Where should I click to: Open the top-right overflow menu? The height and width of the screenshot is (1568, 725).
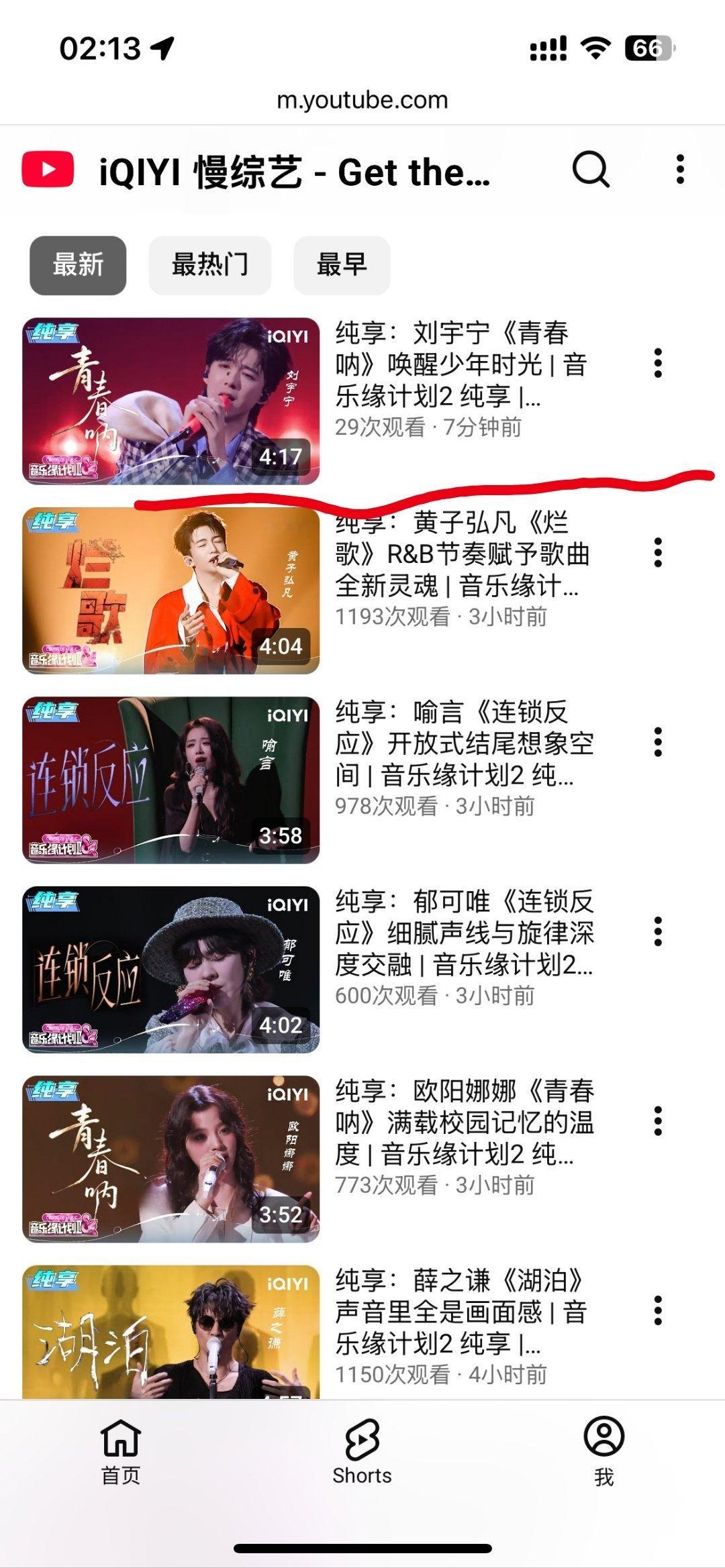pyautogui.click(x=679, y=170)
